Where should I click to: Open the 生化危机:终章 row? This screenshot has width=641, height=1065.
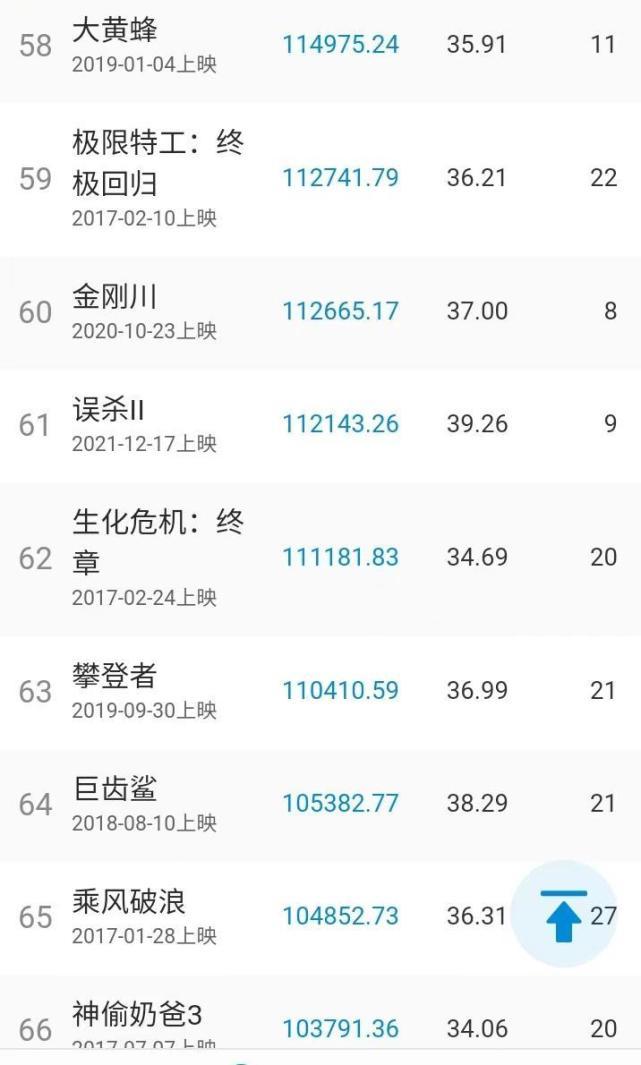pos(158,542)
